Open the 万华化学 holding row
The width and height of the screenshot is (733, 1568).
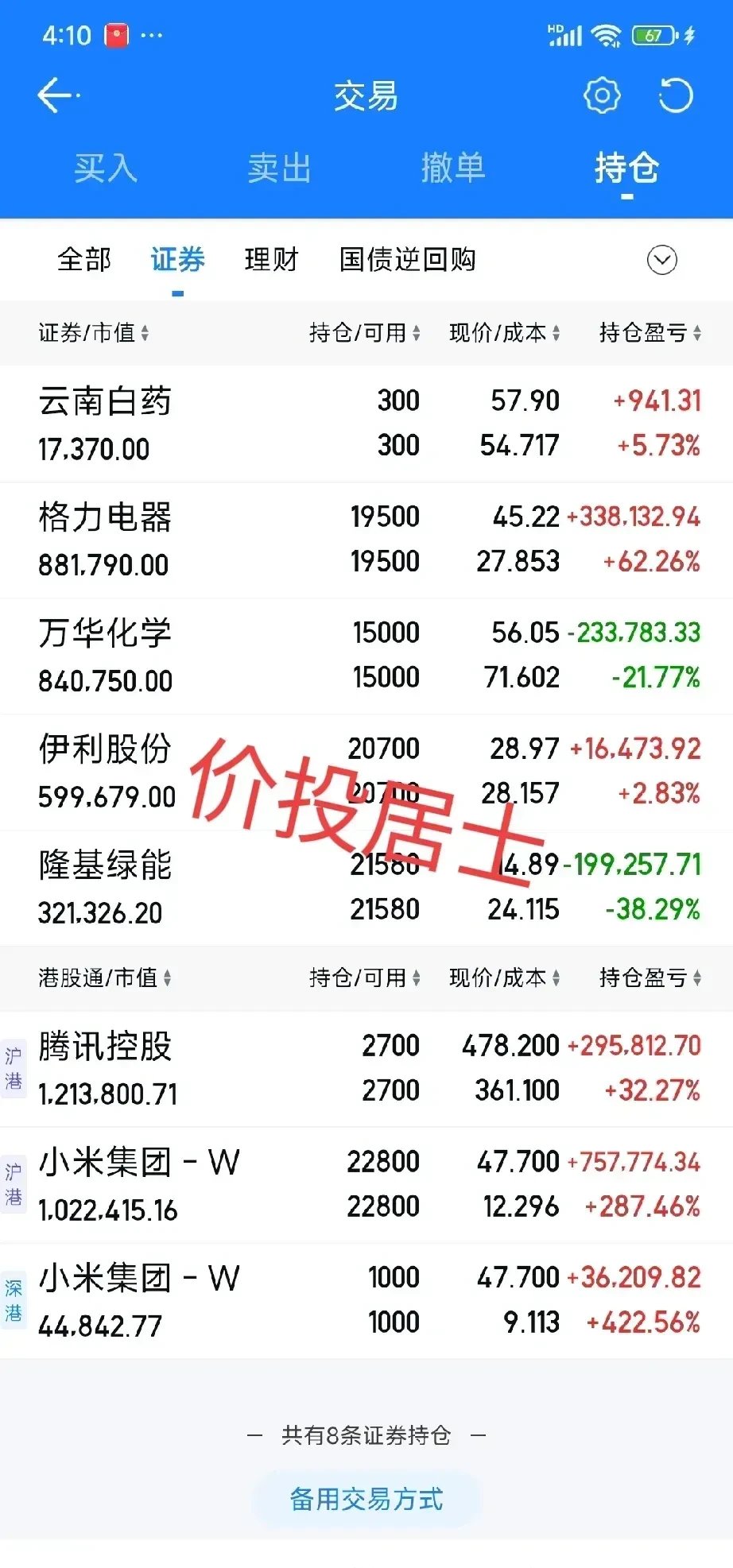[x=366, y=656]
